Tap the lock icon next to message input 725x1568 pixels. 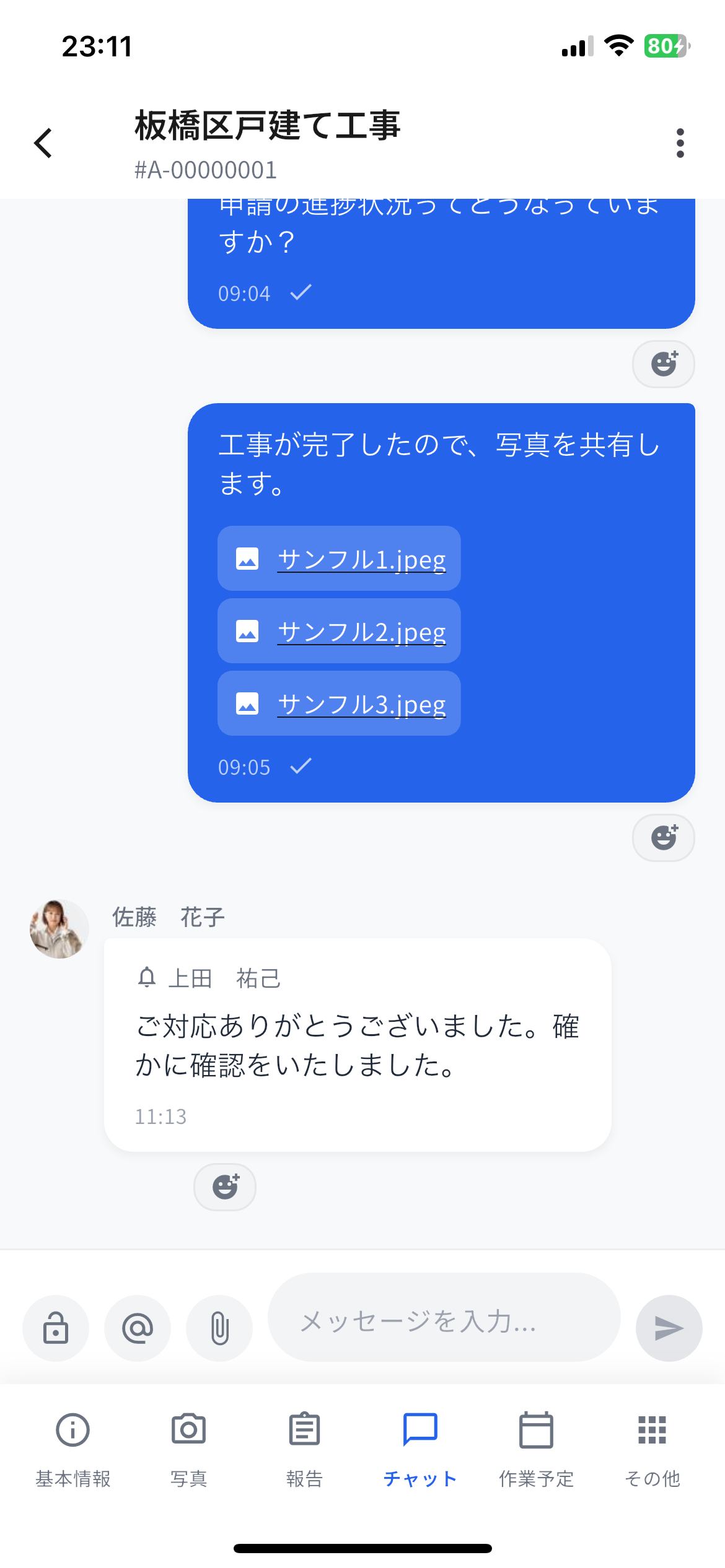pos(55,1327)
